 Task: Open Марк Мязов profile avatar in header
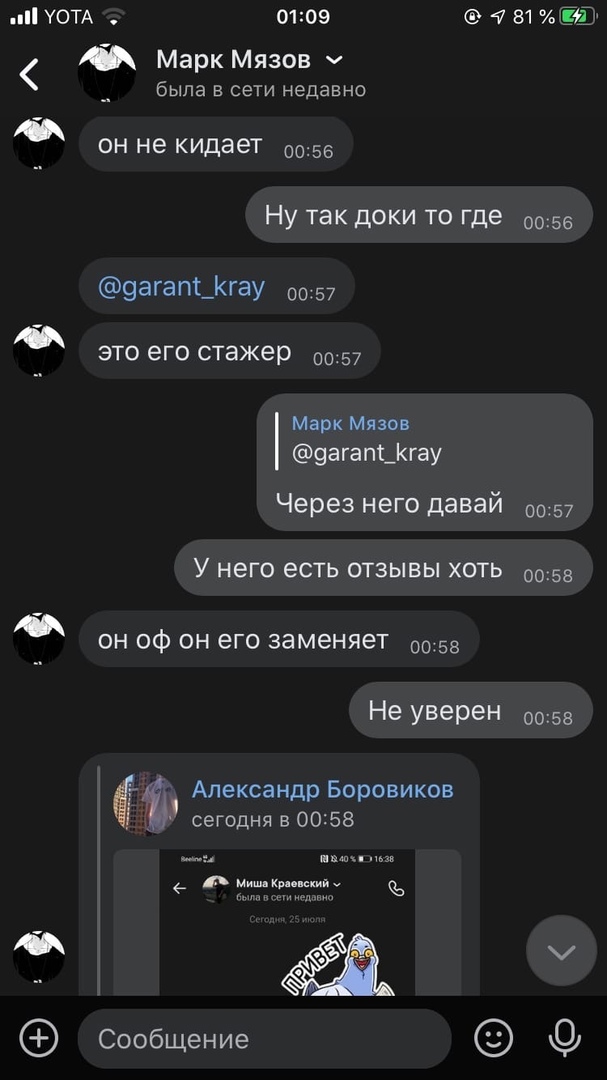[x=107, y=73]
